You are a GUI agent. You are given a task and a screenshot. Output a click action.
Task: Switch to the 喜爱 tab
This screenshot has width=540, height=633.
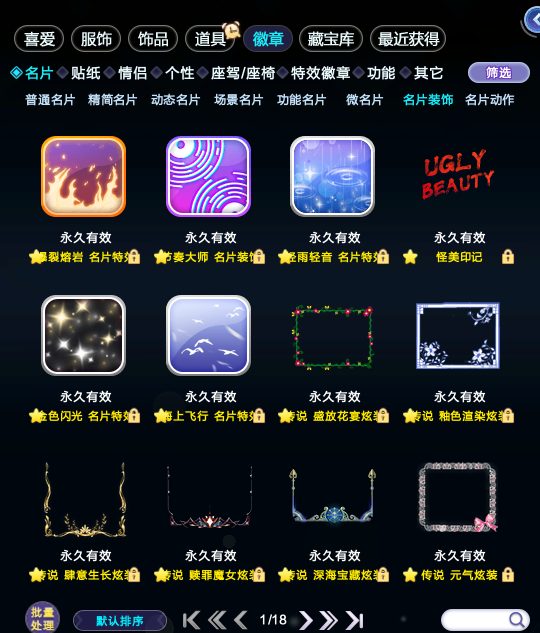click(39, 39)
